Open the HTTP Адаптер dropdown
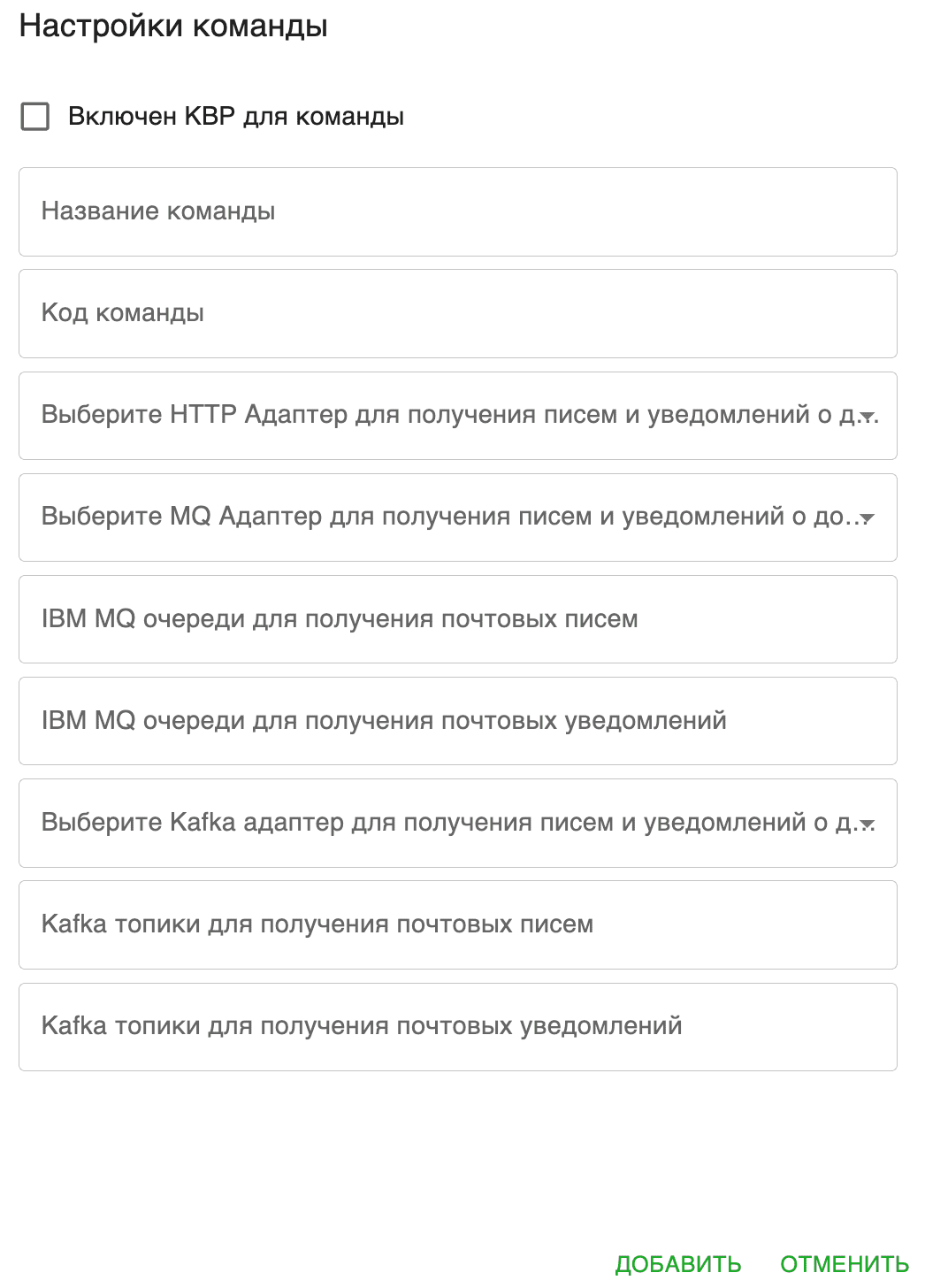 pyautogui.click(x=457, y=416)
